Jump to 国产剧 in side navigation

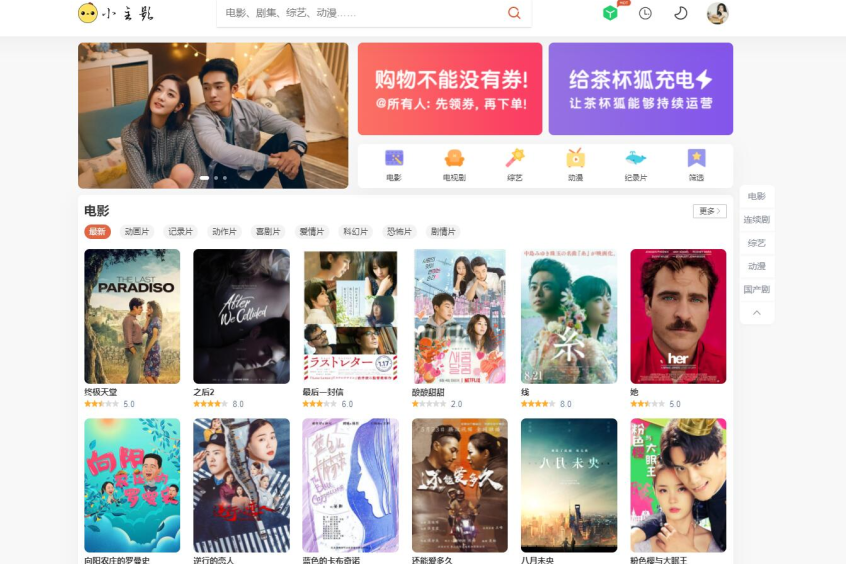[756, 290]
